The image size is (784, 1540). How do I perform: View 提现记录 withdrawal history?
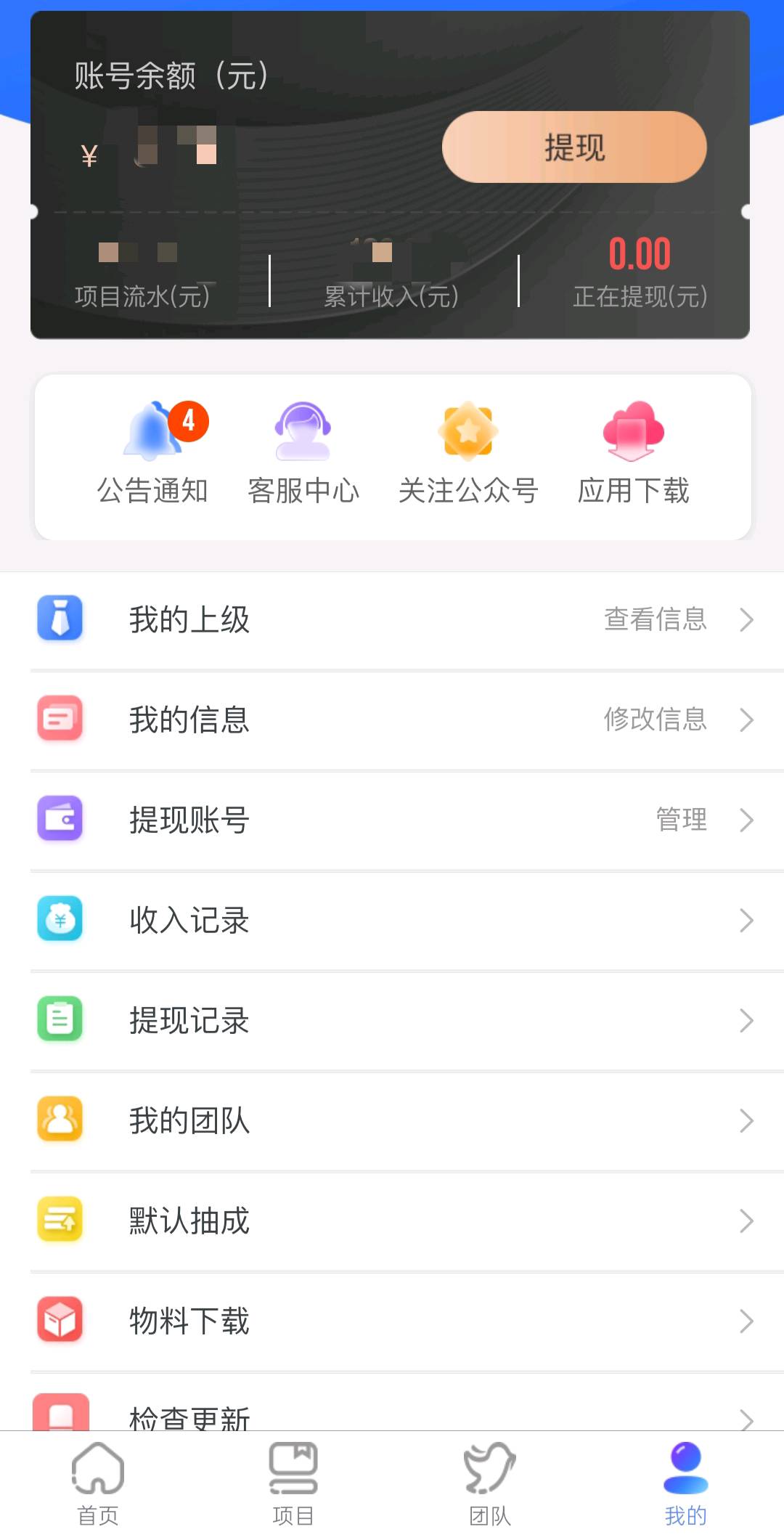click(x=392, y=1021)
